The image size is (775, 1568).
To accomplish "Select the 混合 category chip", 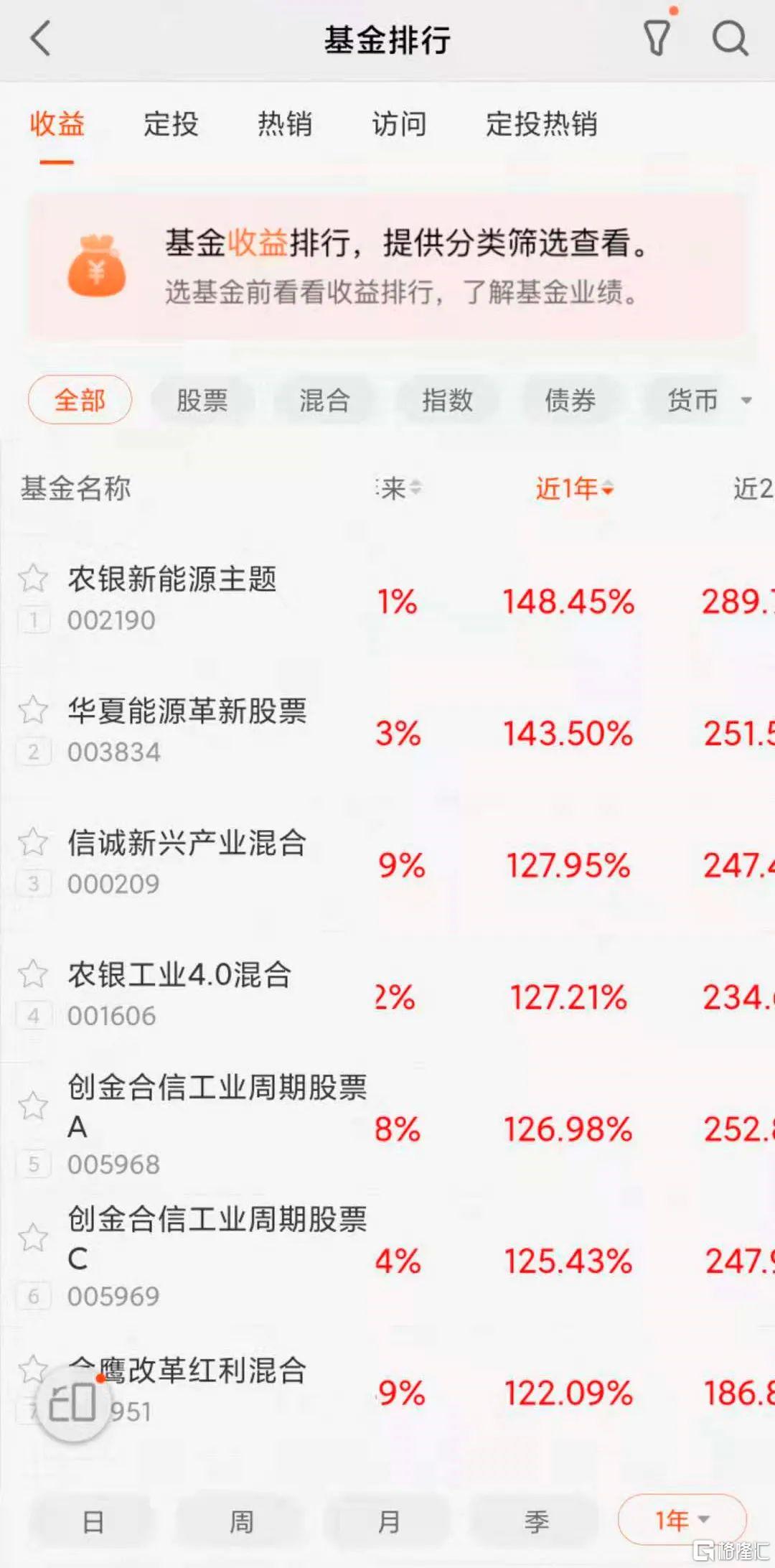I will pos(325,400).
